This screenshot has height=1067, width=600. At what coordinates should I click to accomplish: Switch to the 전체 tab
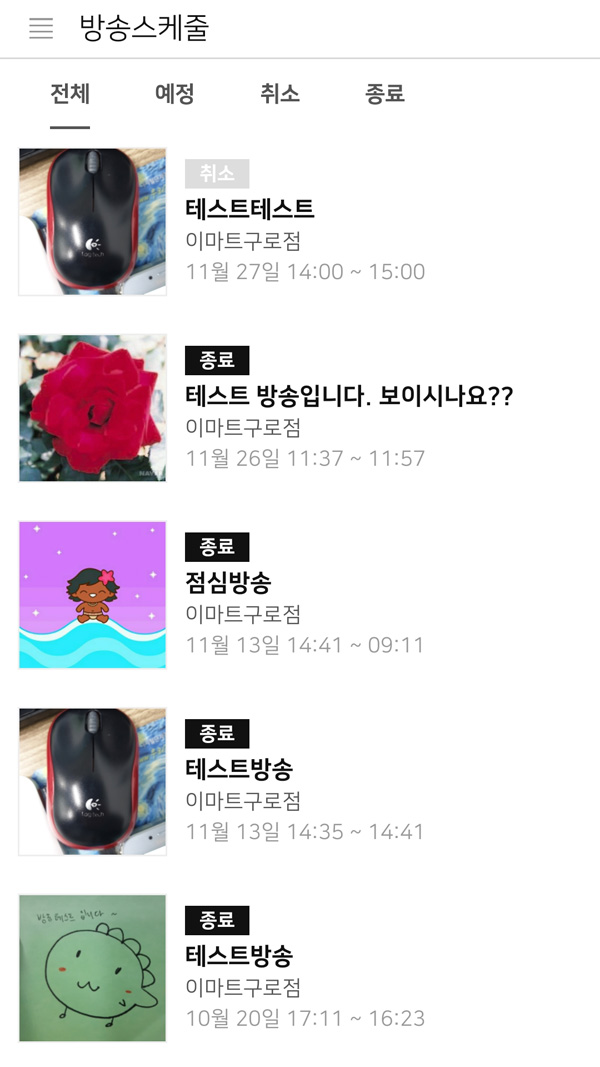(70, 94)
